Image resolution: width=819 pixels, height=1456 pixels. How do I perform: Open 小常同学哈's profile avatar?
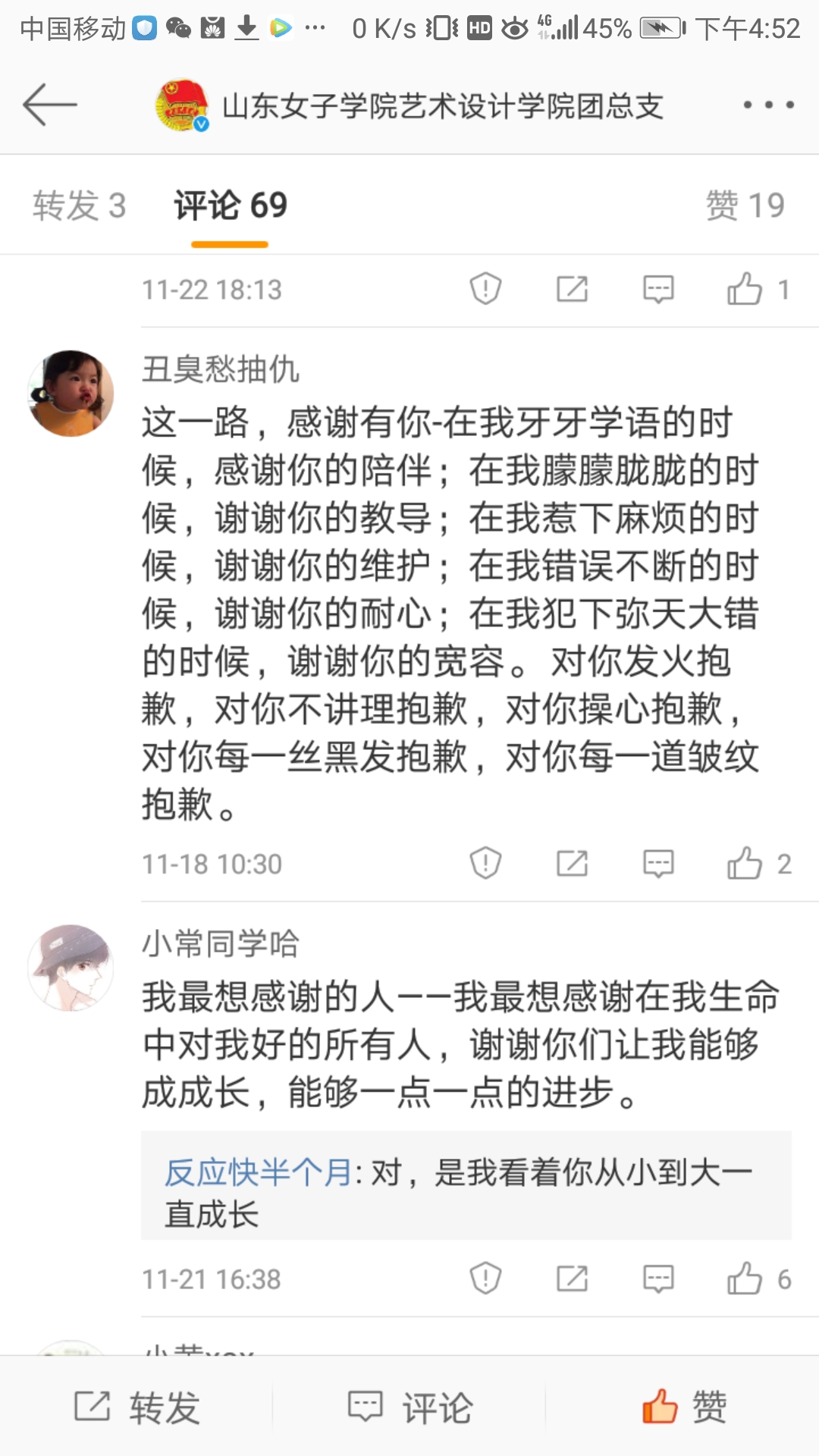71,968
